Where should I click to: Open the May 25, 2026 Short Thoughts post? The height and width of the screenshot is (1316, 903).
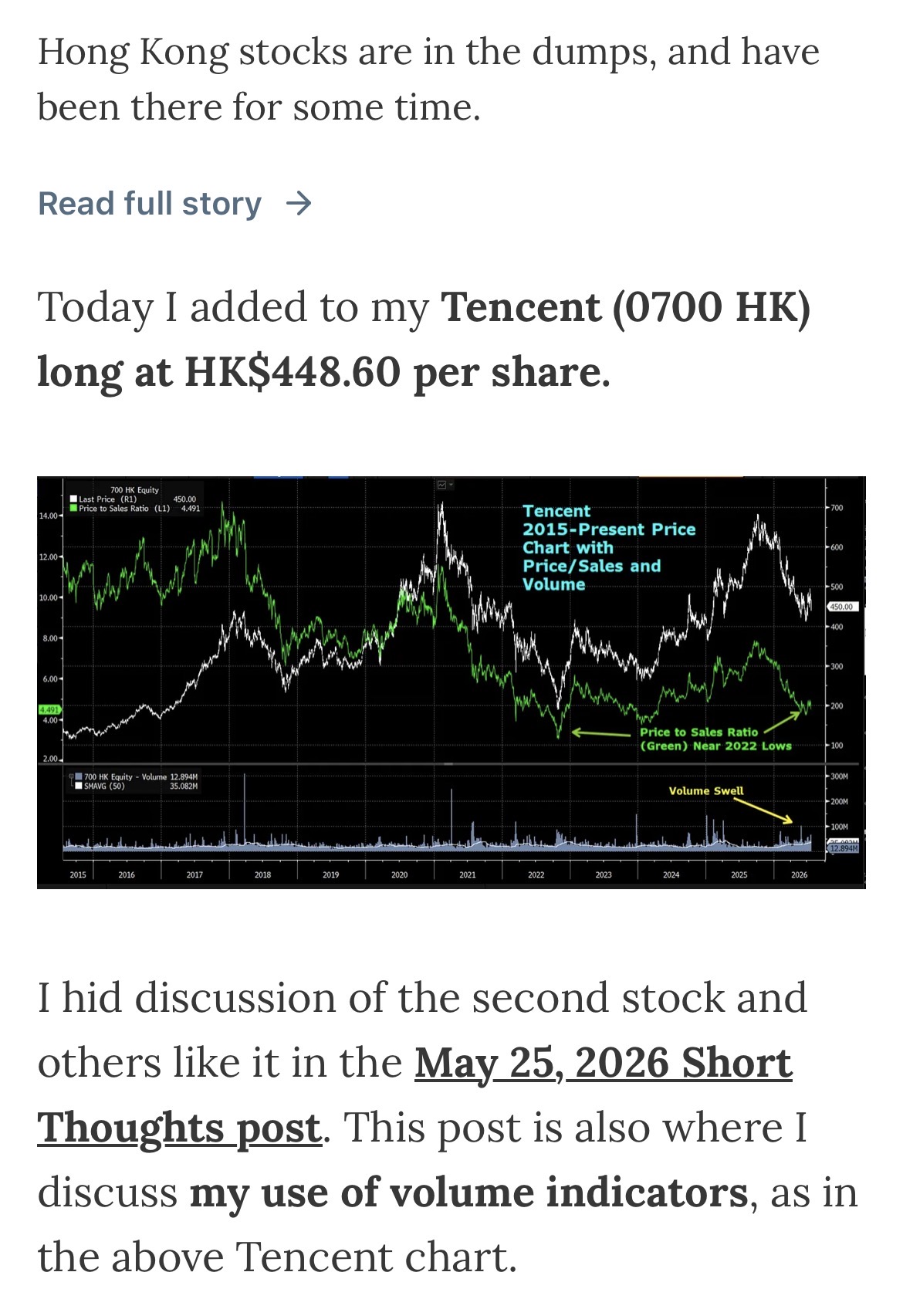[x=414, y=1095]
